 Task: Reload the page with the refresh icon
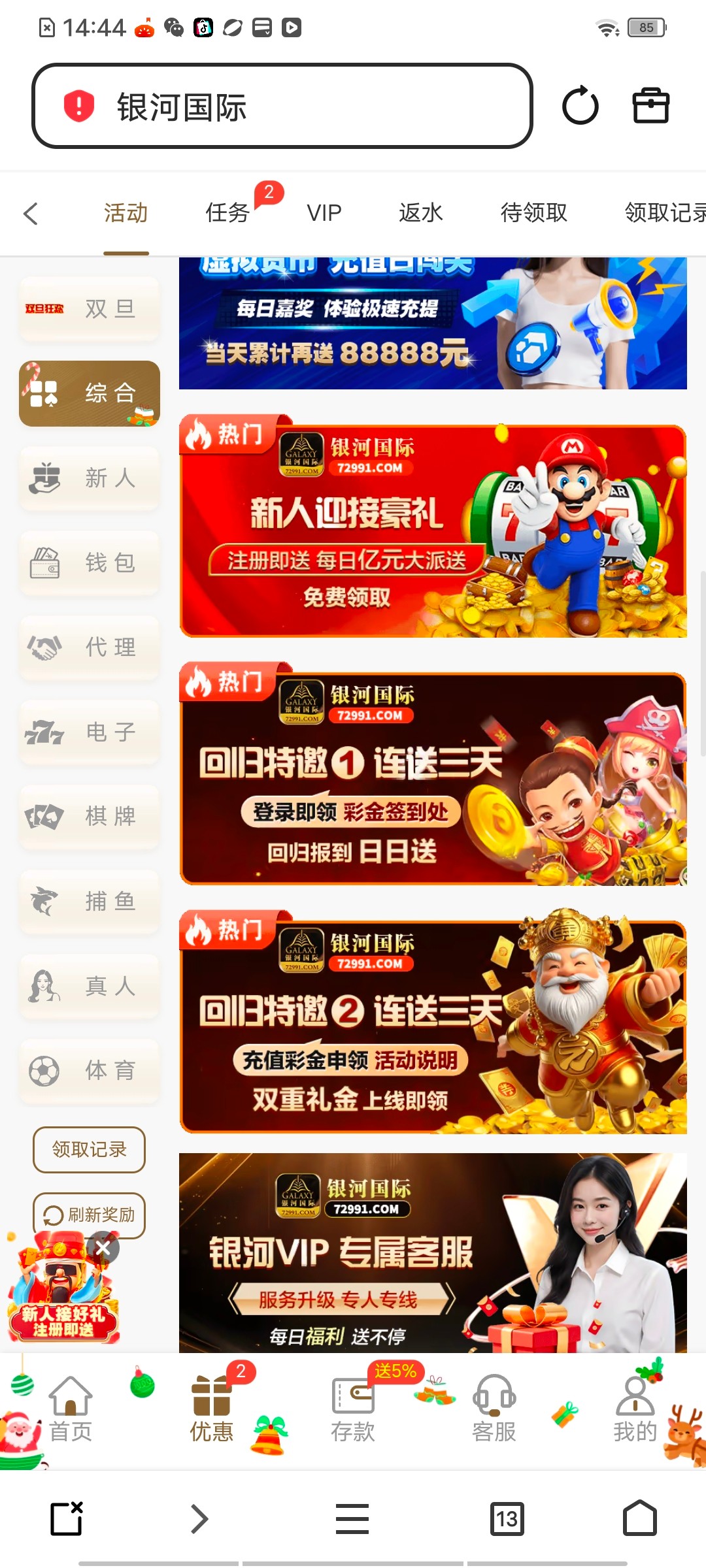point(580,106)
